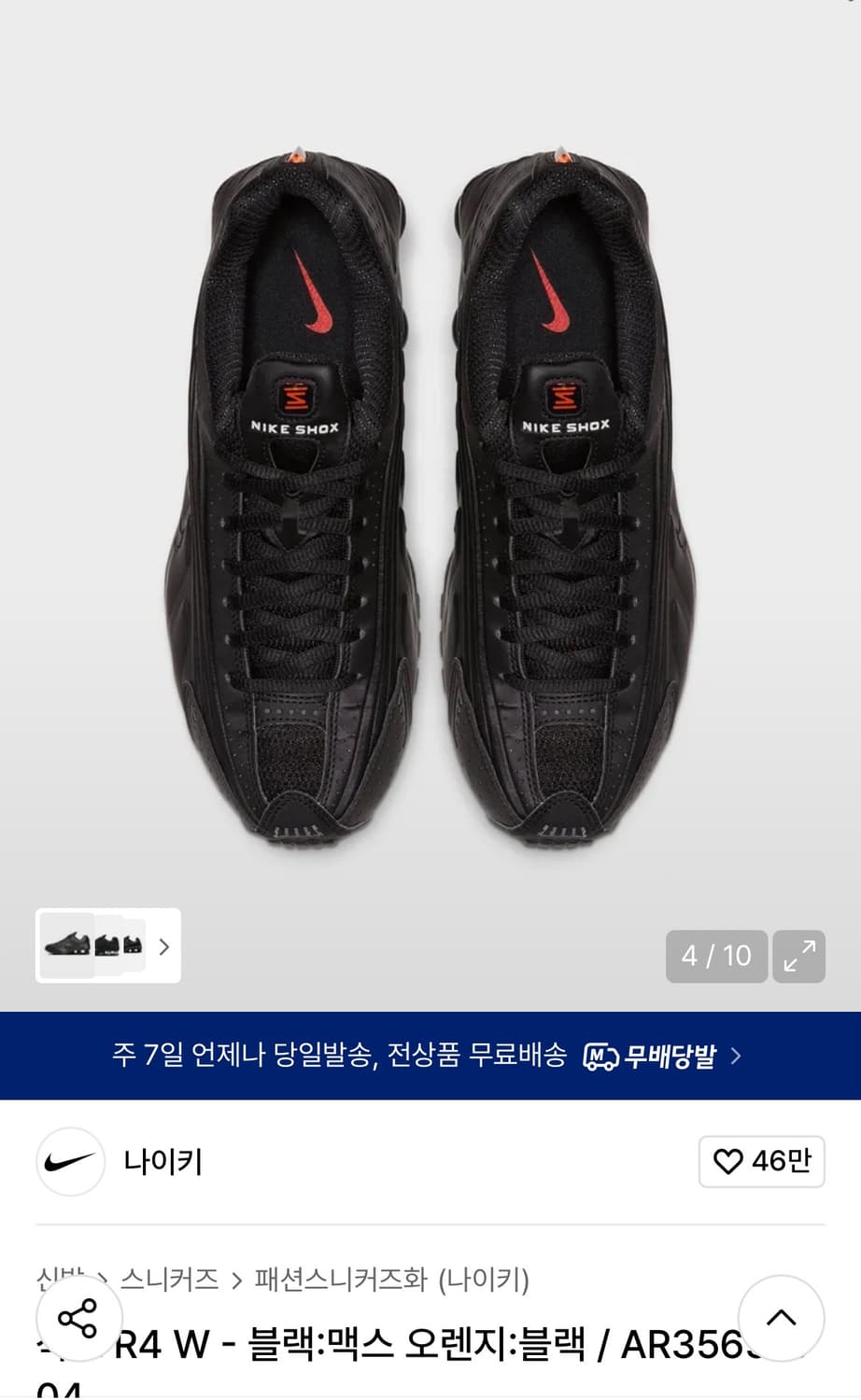Tap the share icon at bottom left
The image size is (861, 1400).
(x=78, y=1319)
